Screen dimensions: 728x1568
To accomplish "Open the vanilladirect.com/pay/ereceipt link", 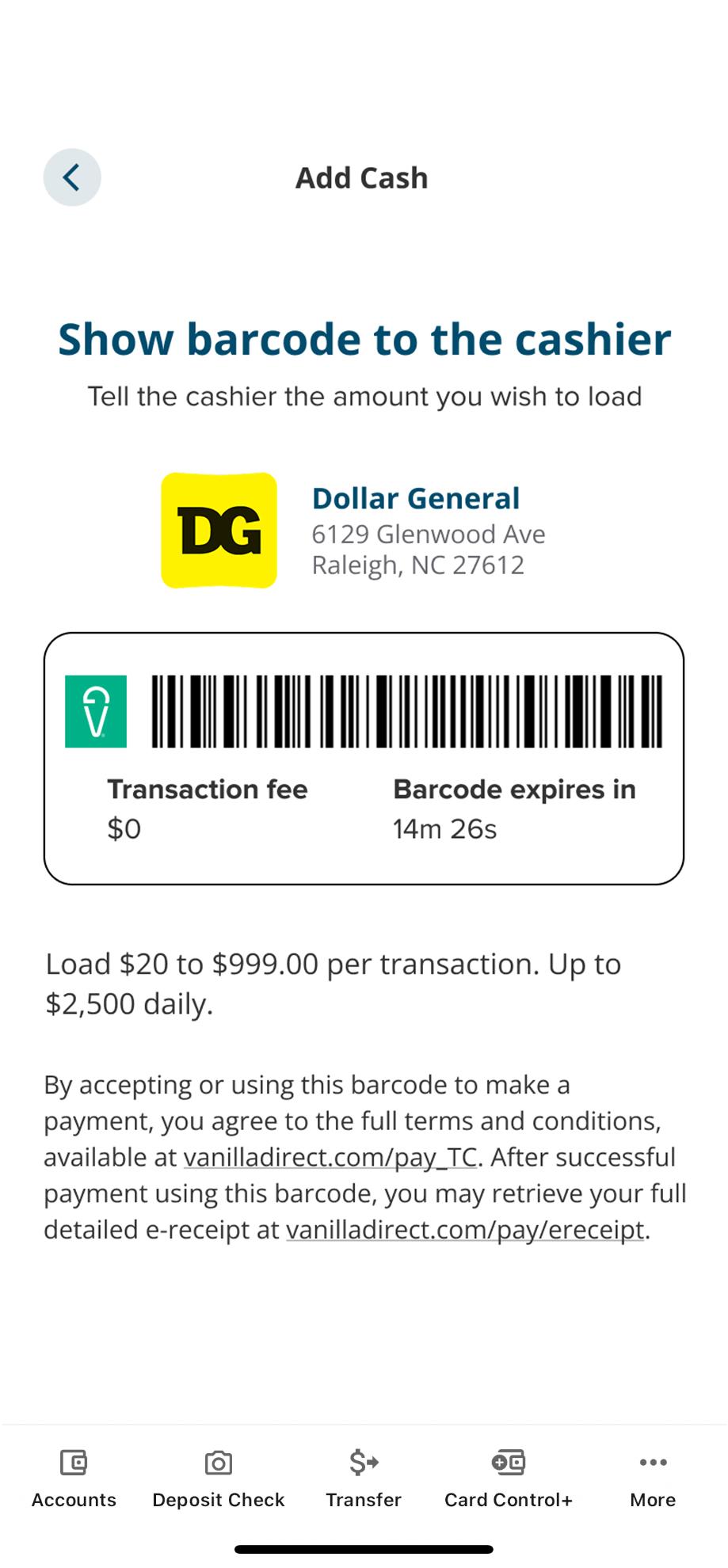I will click(465, 1230).
